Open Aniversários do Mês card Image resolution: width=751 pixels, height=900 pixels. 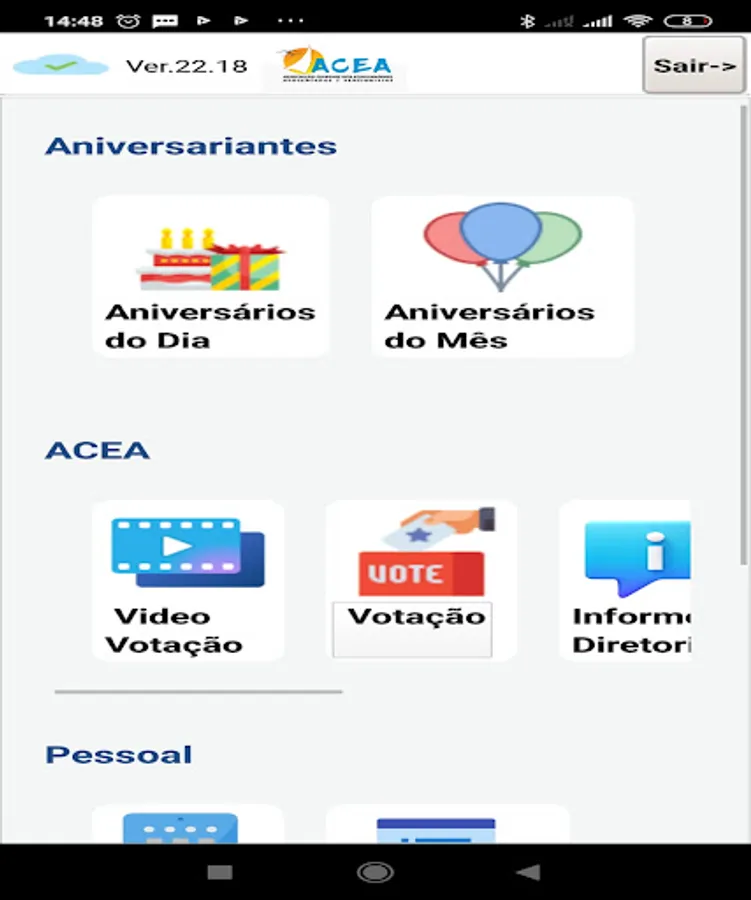pyautogui.click(x=502, y=277)
